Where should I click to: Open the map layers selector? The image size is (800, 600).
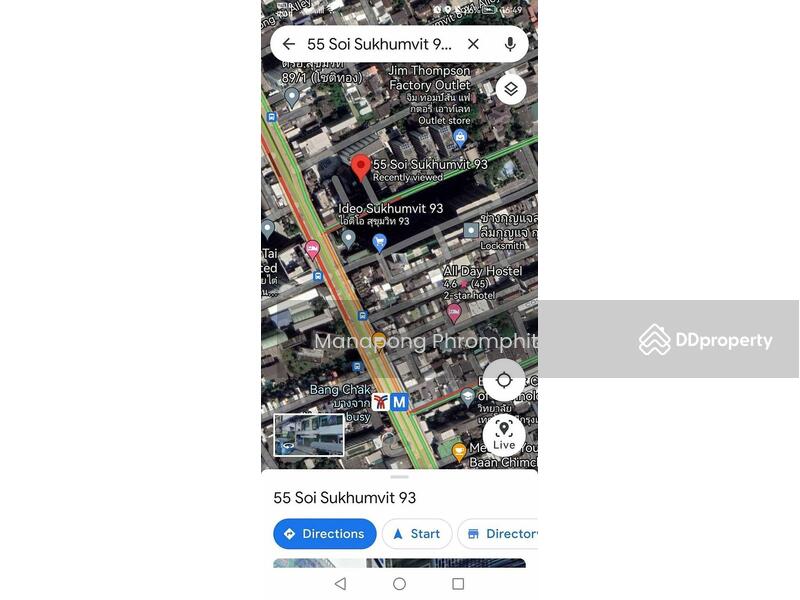coord(511,89)
